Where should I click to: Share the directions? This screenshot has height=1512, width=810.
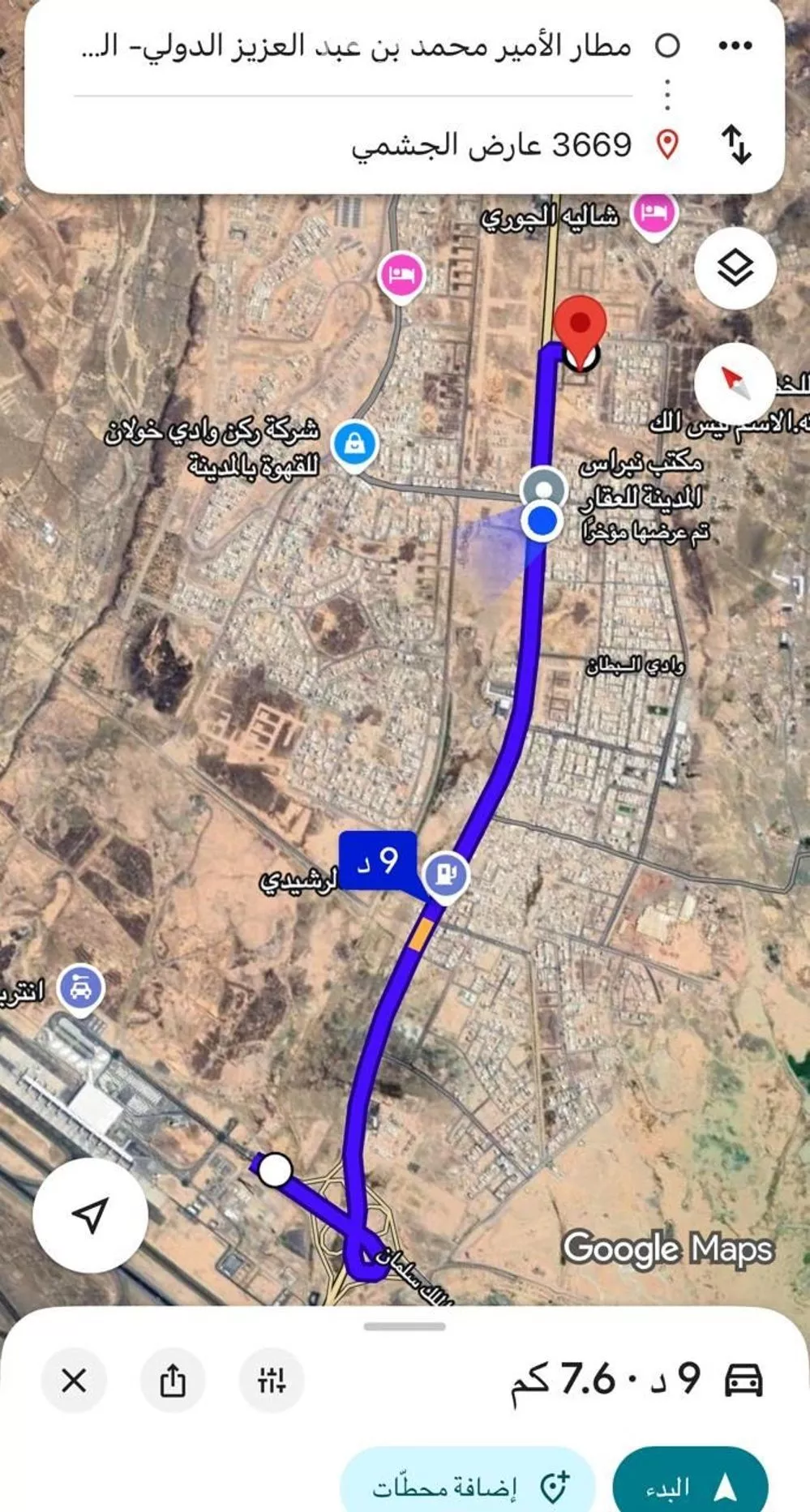(x=172, y=1380)
